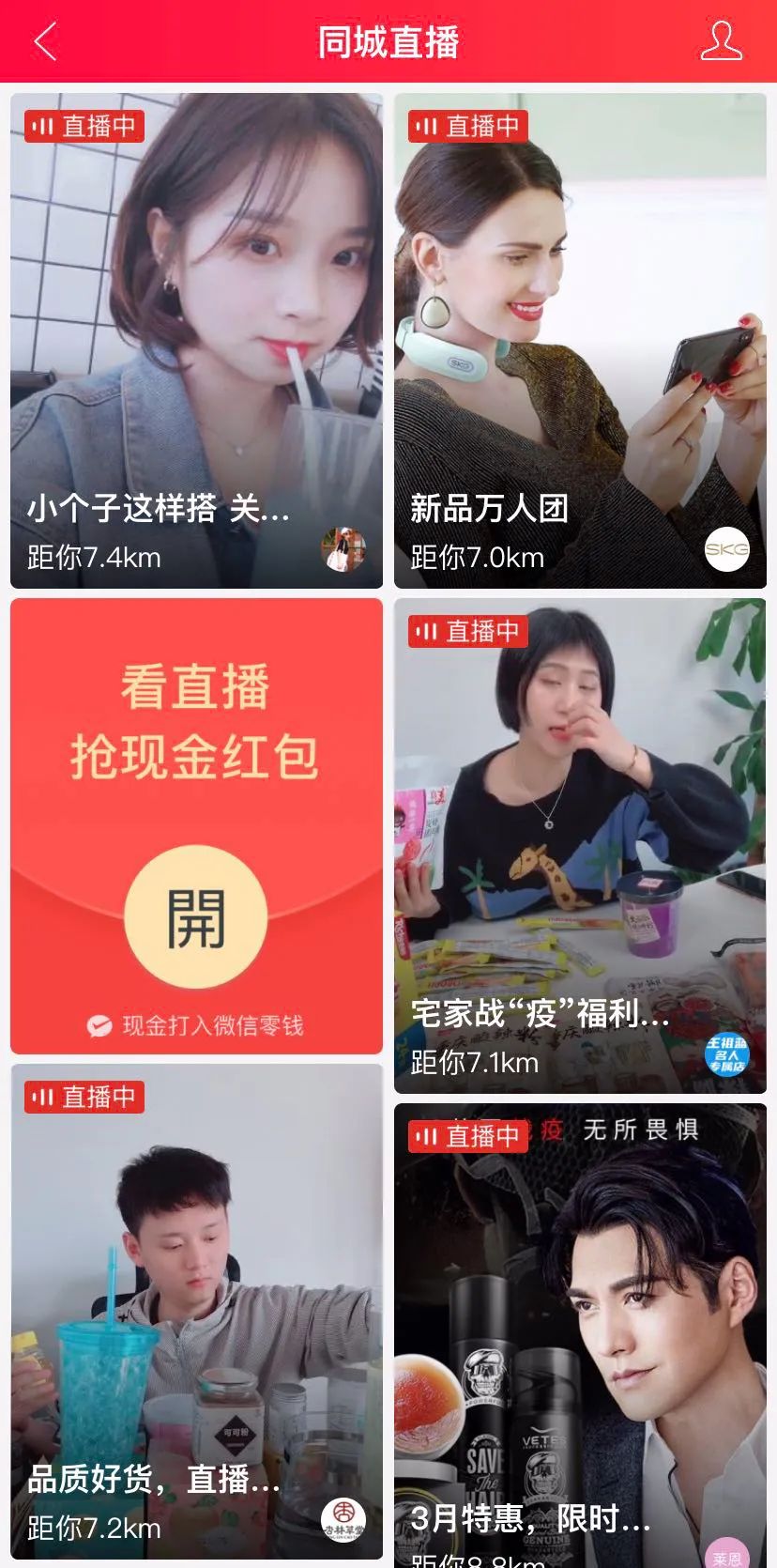The image size is (777, 1568).
Task: Tap the 同城直播 title in the header
Action: click(388, 41)
